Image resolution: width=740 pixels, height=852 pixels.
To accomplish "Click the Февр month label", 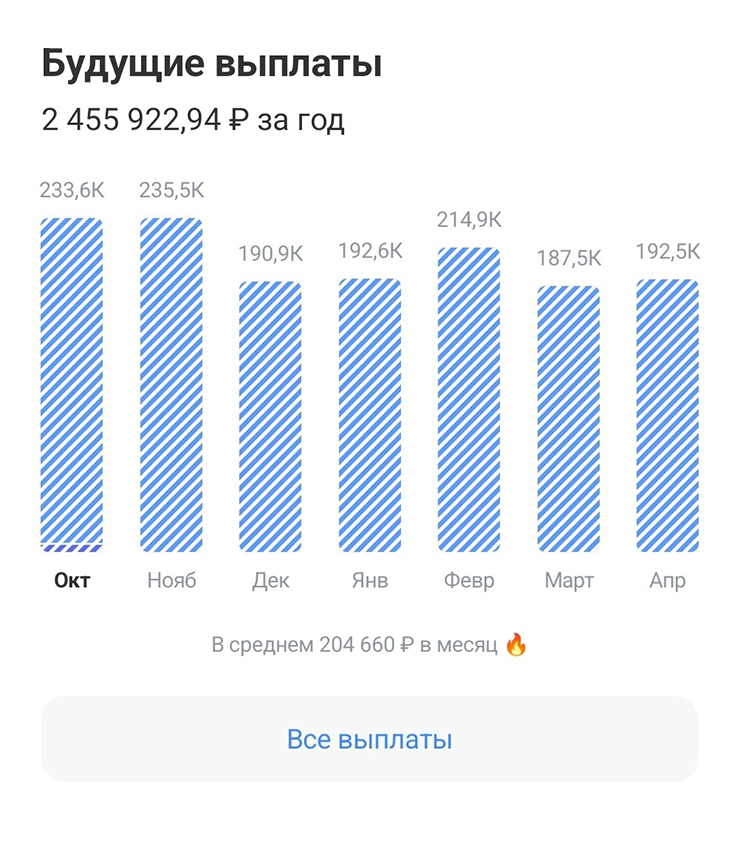I will tap(470, 579).
